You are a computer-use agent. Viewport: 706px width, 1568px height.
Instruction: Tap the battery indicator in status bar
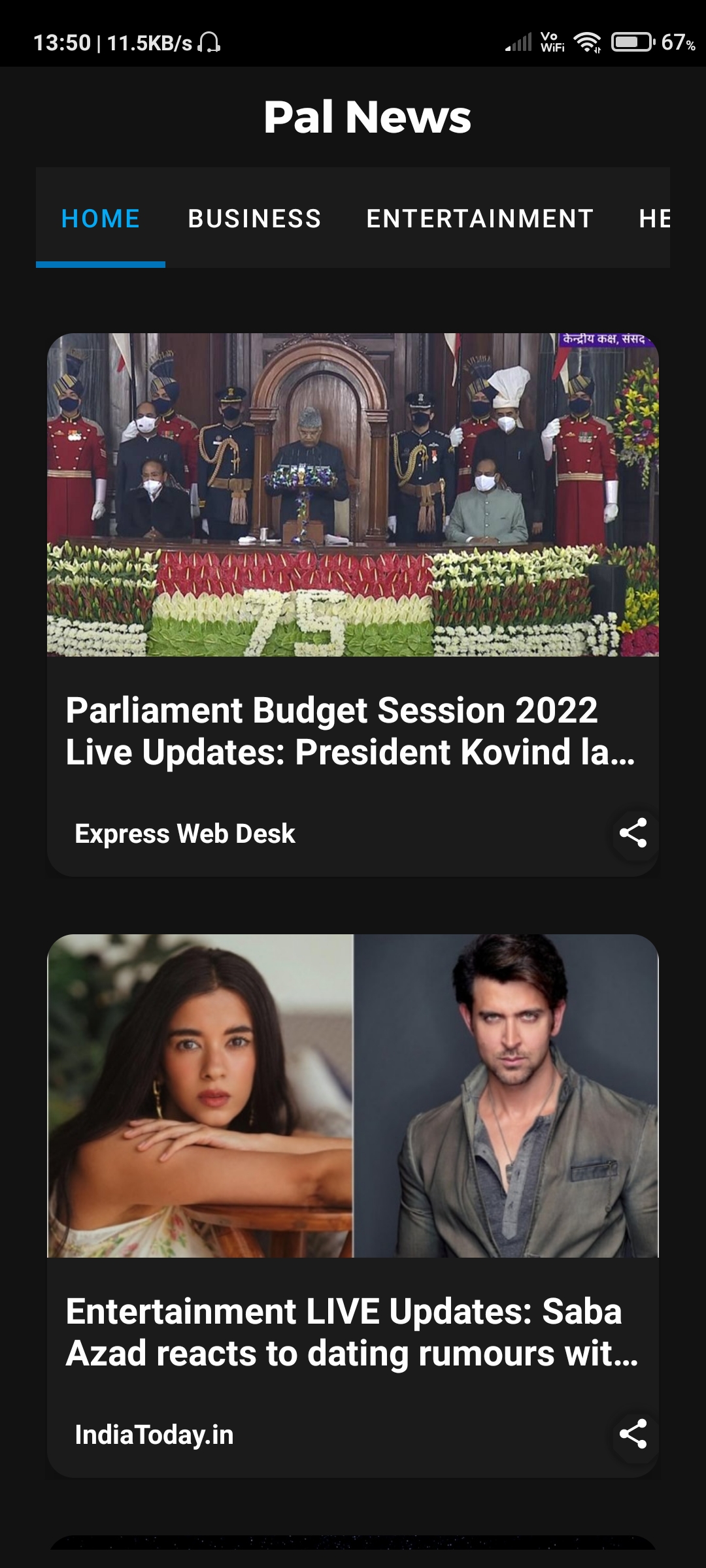(630, 42)
